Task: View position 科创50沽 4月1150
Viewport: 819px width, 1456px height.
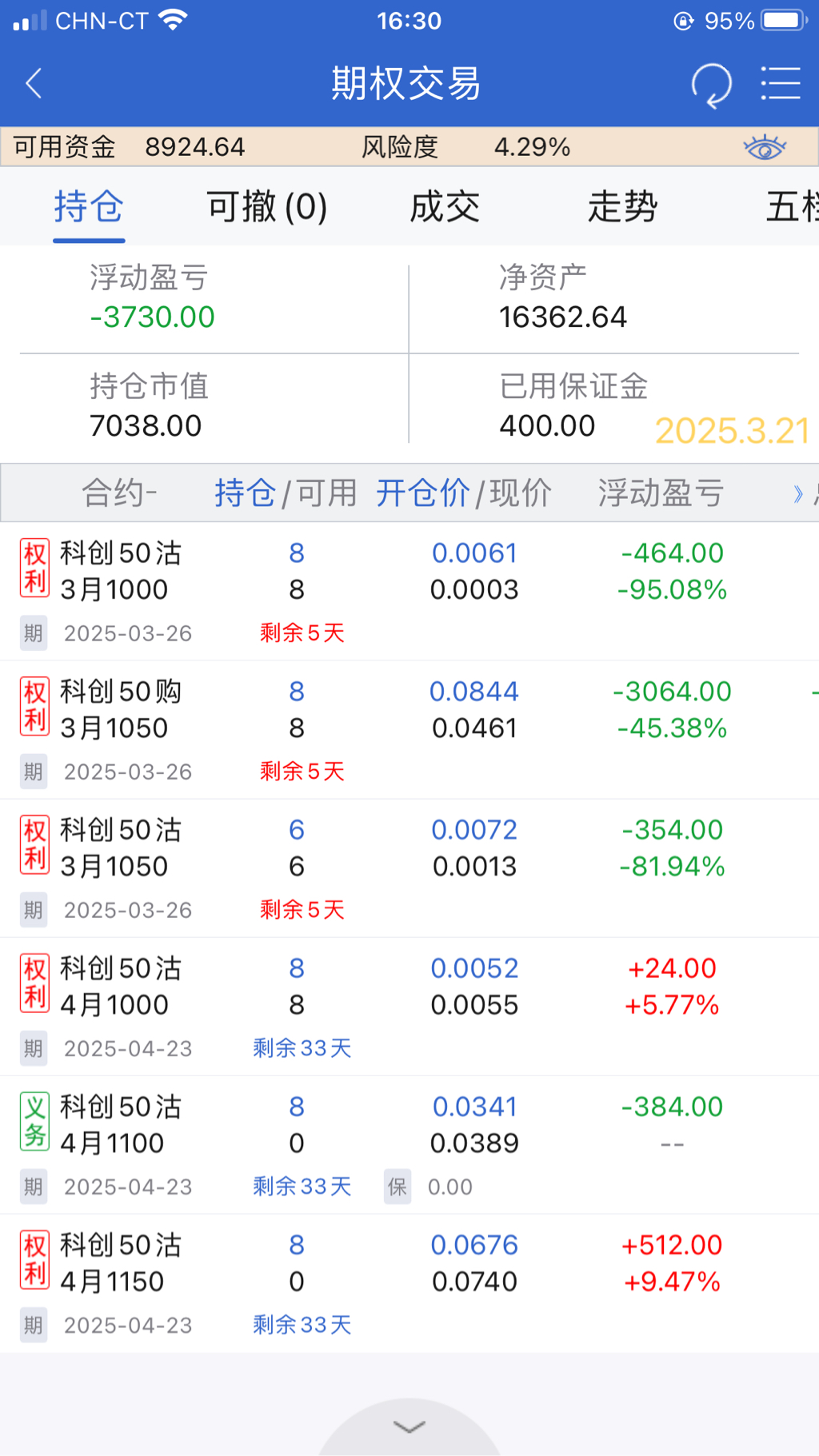Action: tap(121, 1263)
